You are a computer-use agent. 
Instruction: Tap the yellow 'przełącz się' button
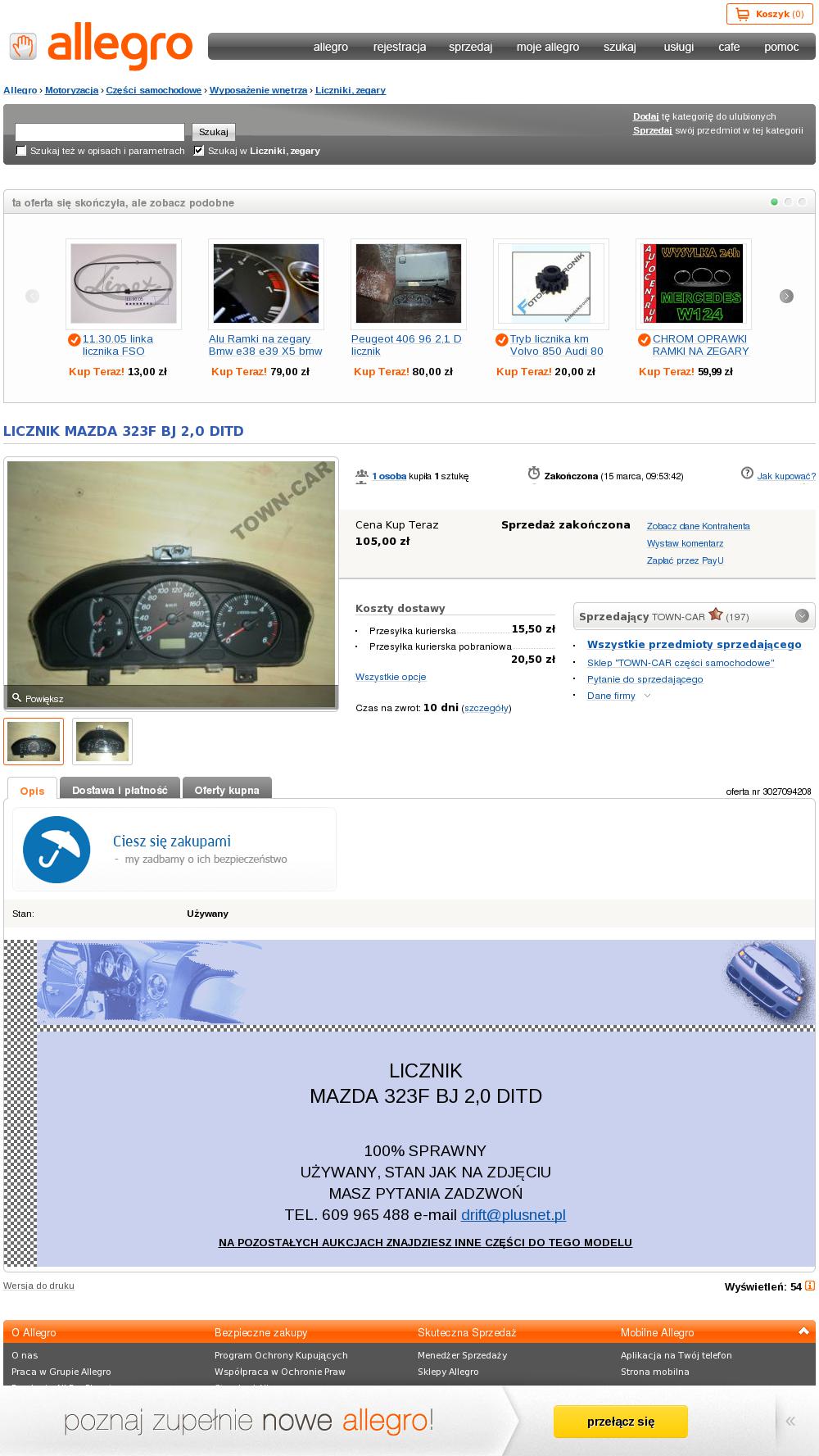(621, 1422)
